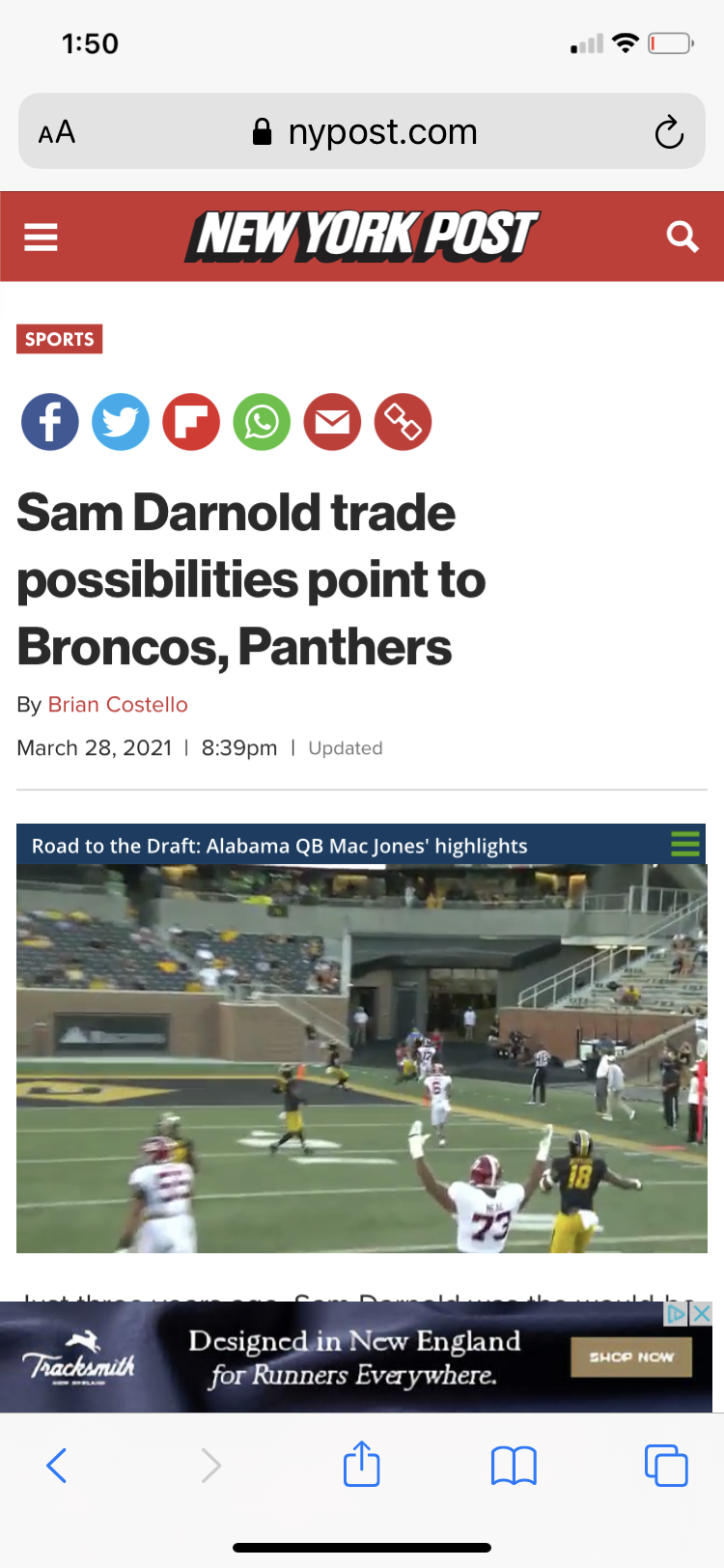This screenshot has width=724, height=1568.
Task: Open the AA reader text options
Action: pos(57,132)
